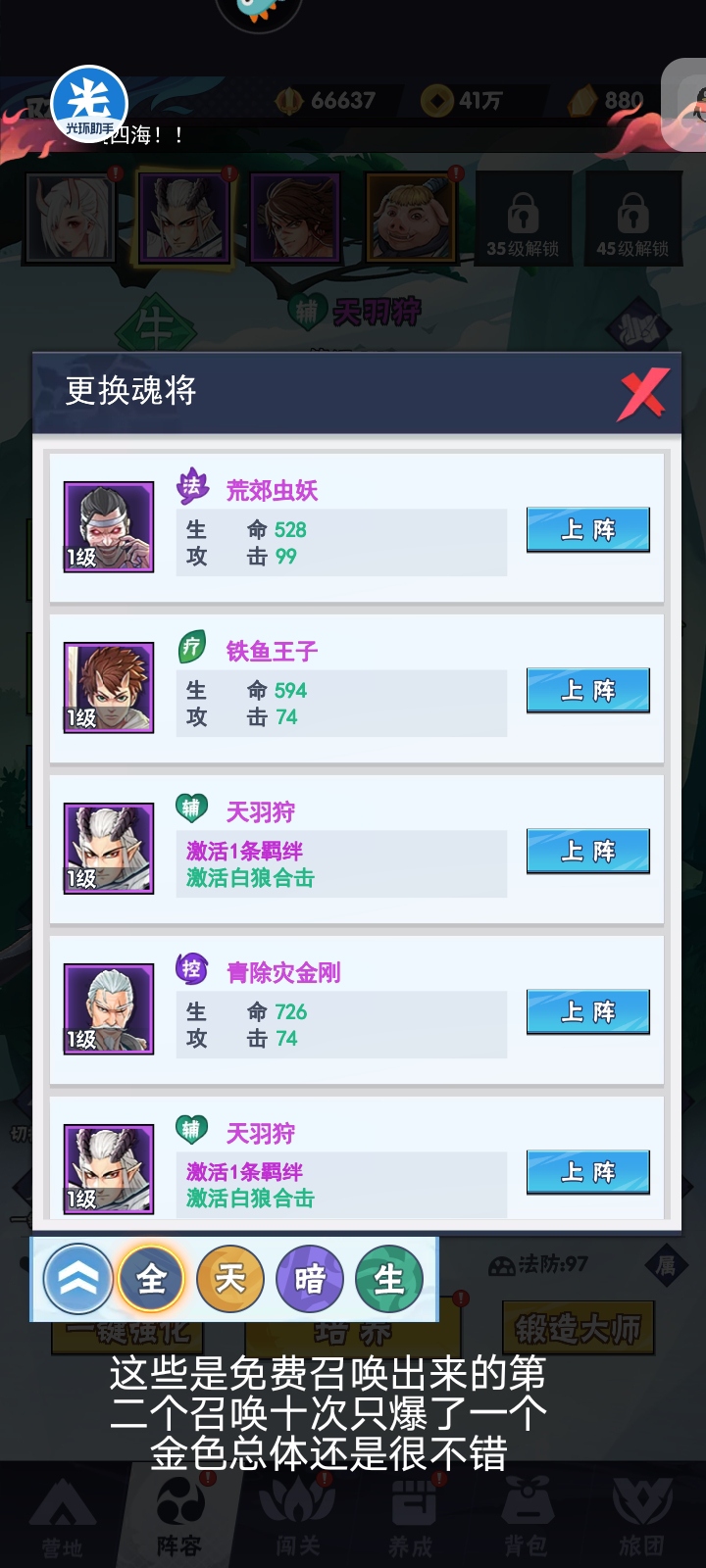The height and width of the screenshot is (1568, 706).
Task: Open 铁鱼王子 hero portrait
Action: [109, 688]
